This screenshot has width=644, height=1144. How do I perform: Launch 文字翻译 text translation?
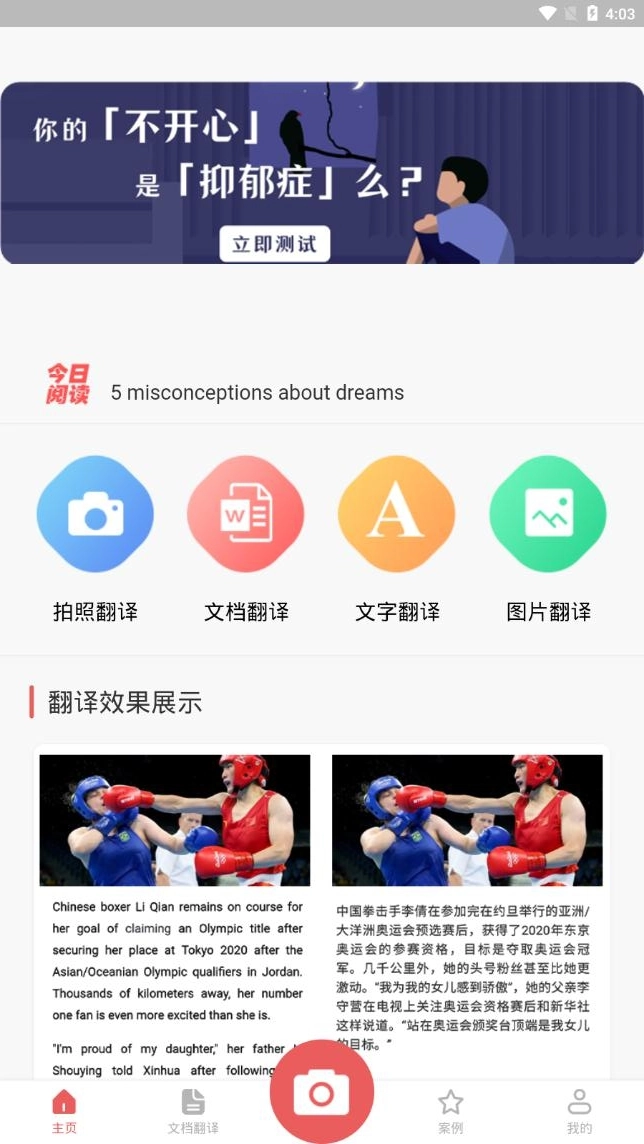point(397,514)
